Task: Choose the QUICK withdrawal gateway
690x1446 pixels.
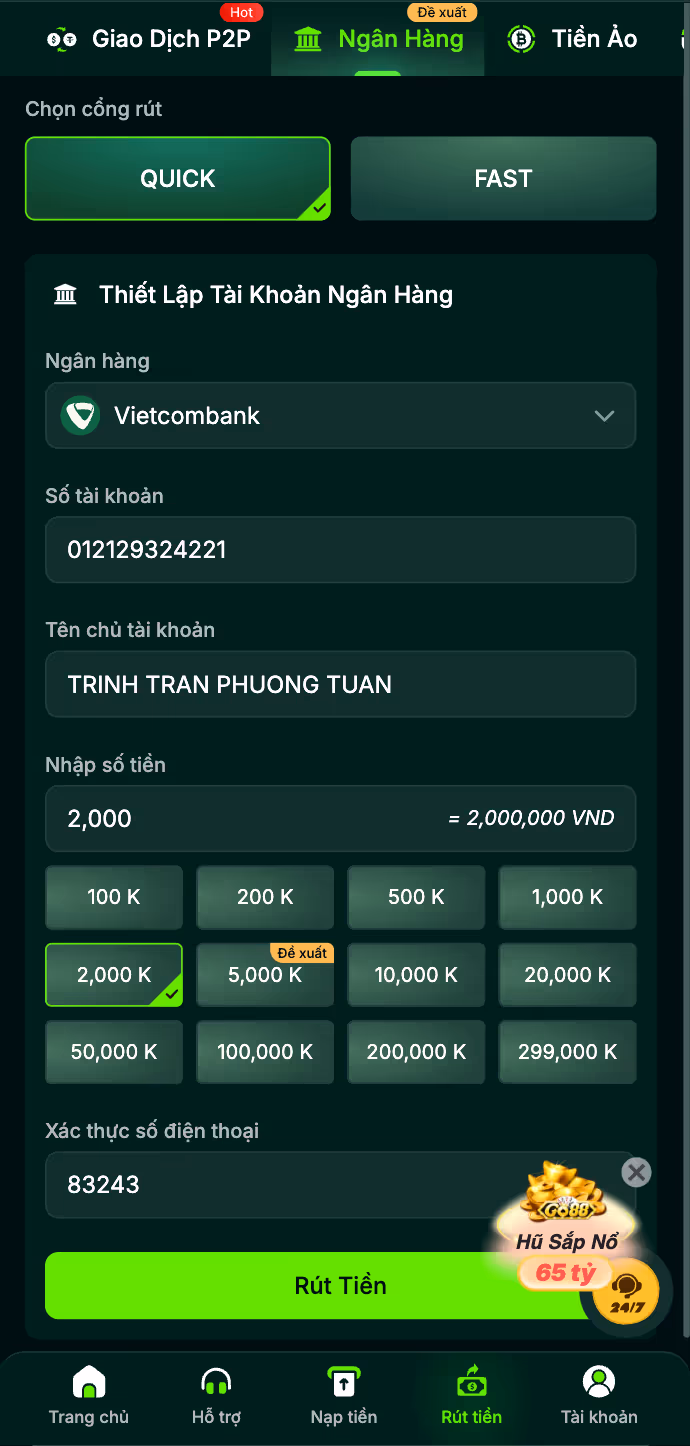Action: (178, 179)
